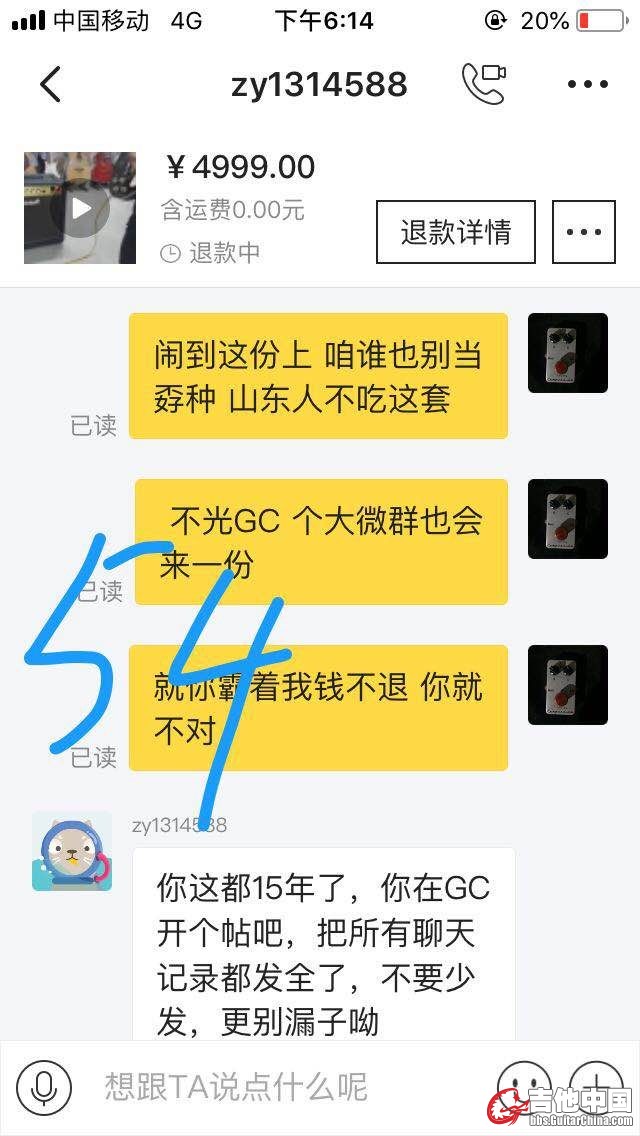The height and width of the screenshot is (1136, 640).
Task: Tap the voice input microphone
Action: 43,1087
